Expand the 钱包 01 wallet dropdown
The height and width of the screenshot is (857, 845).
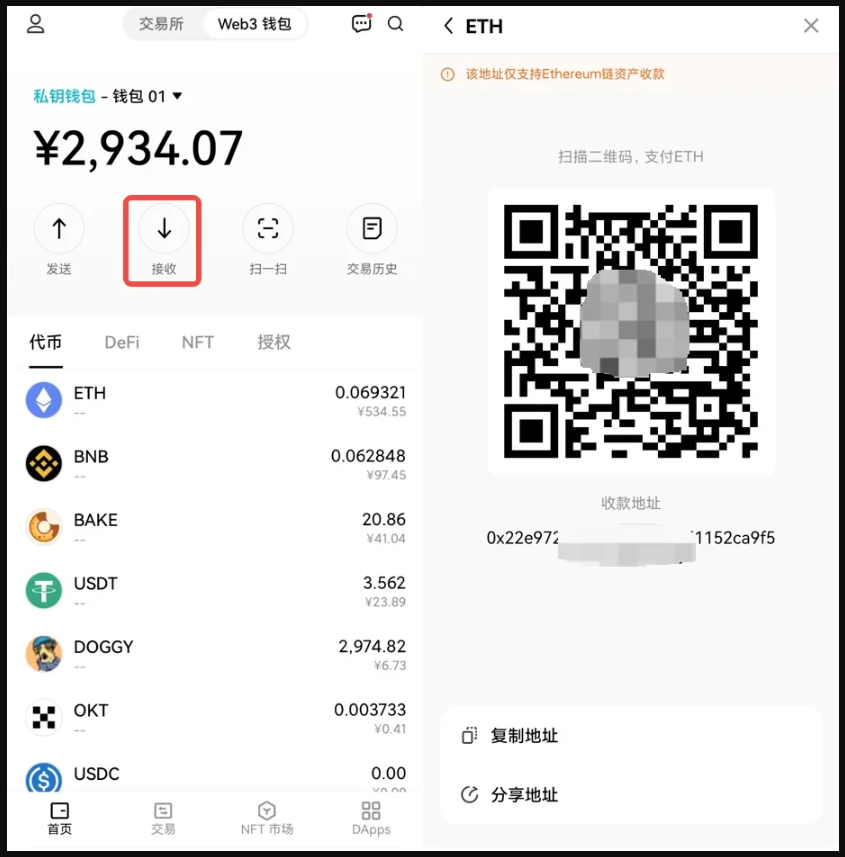(x=177, y=96)
